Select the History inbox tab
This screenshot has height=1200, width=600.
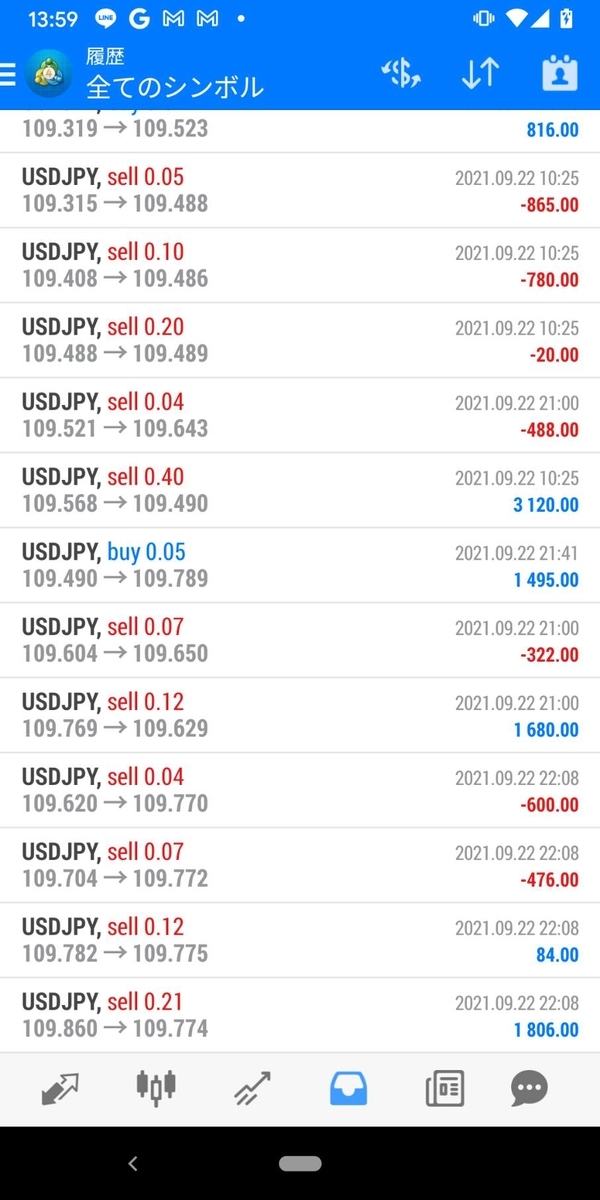point(349,1088)
